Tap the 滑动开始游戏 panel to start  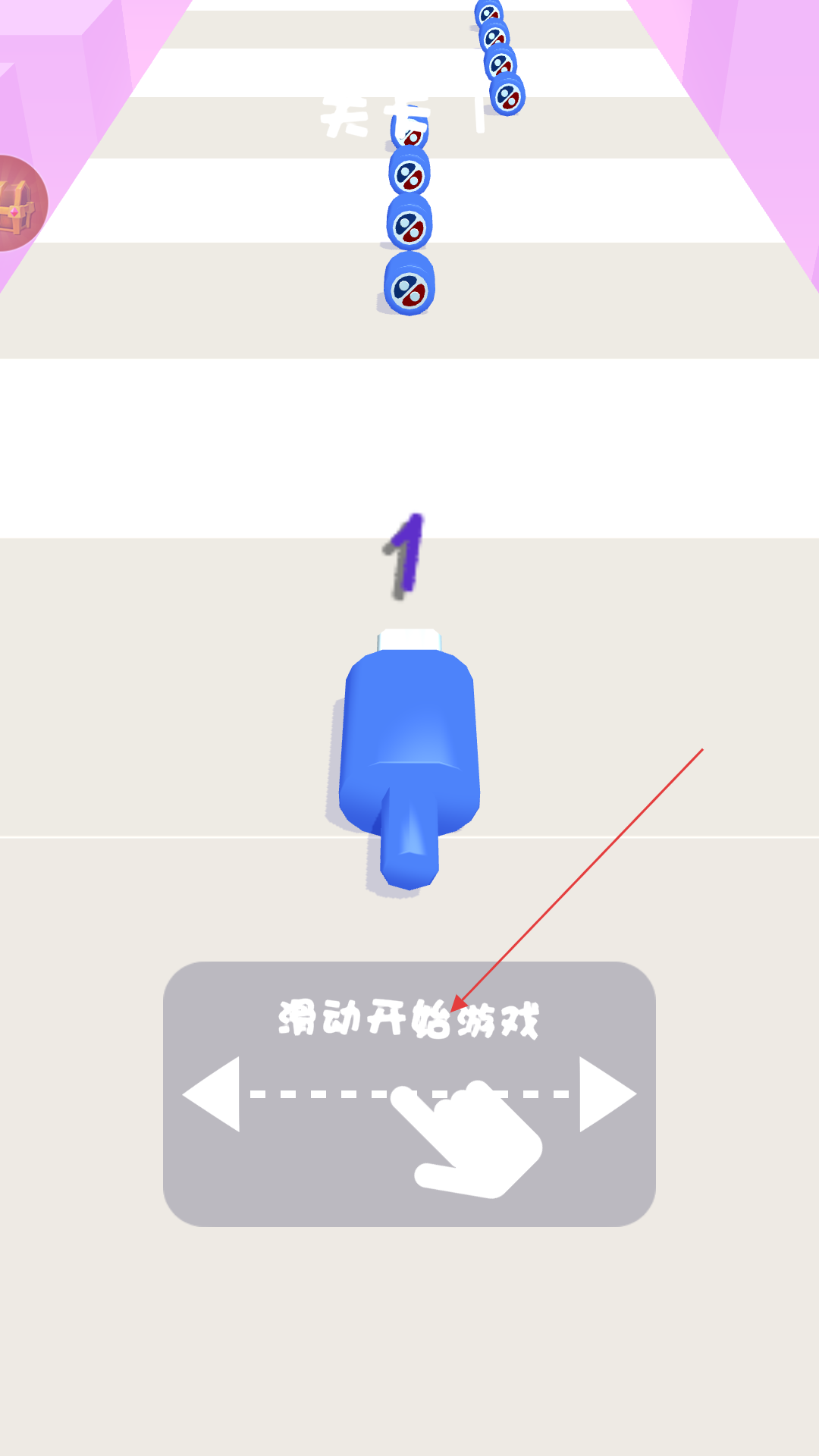pos(409,1094)
